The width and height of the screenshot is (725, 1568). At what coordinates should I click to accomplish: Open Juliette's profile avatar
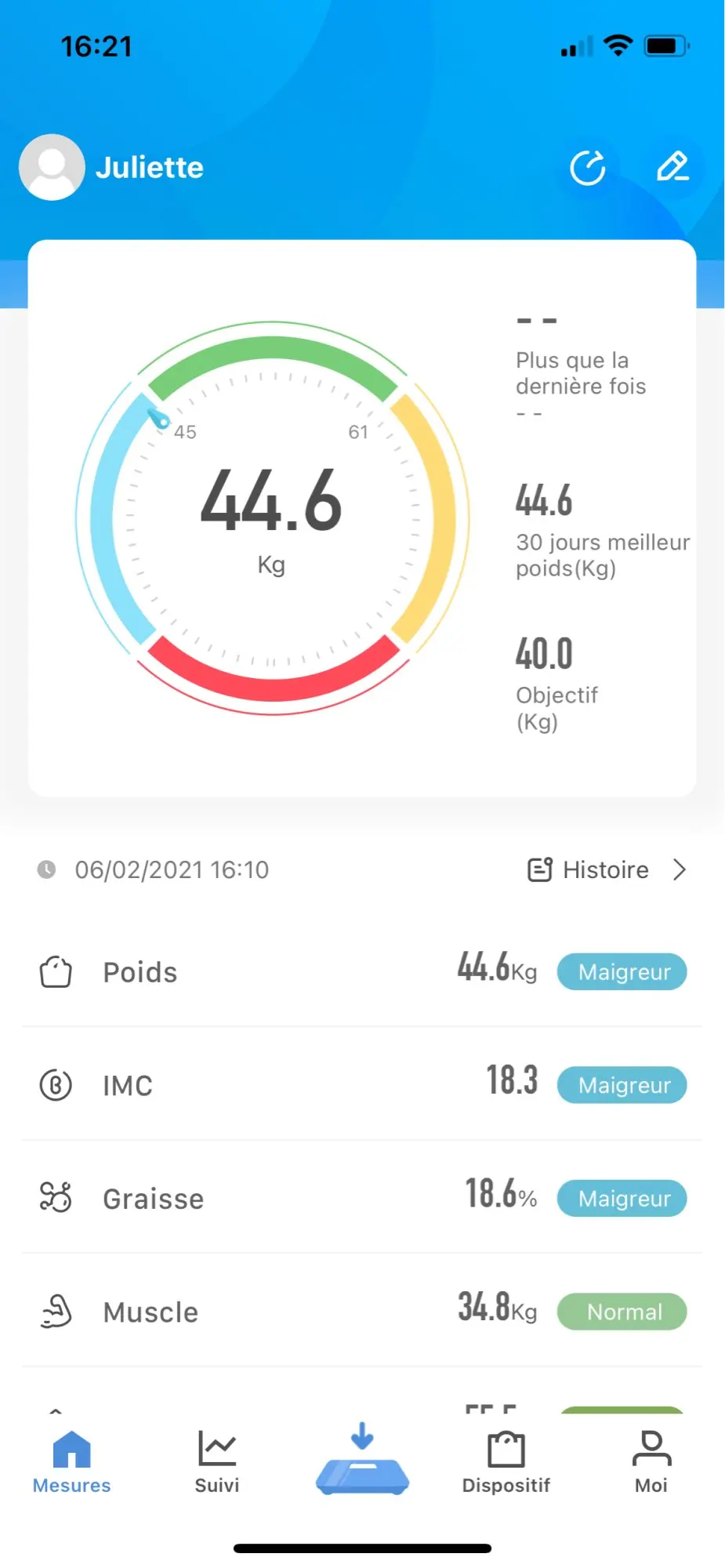coord(52,167)
